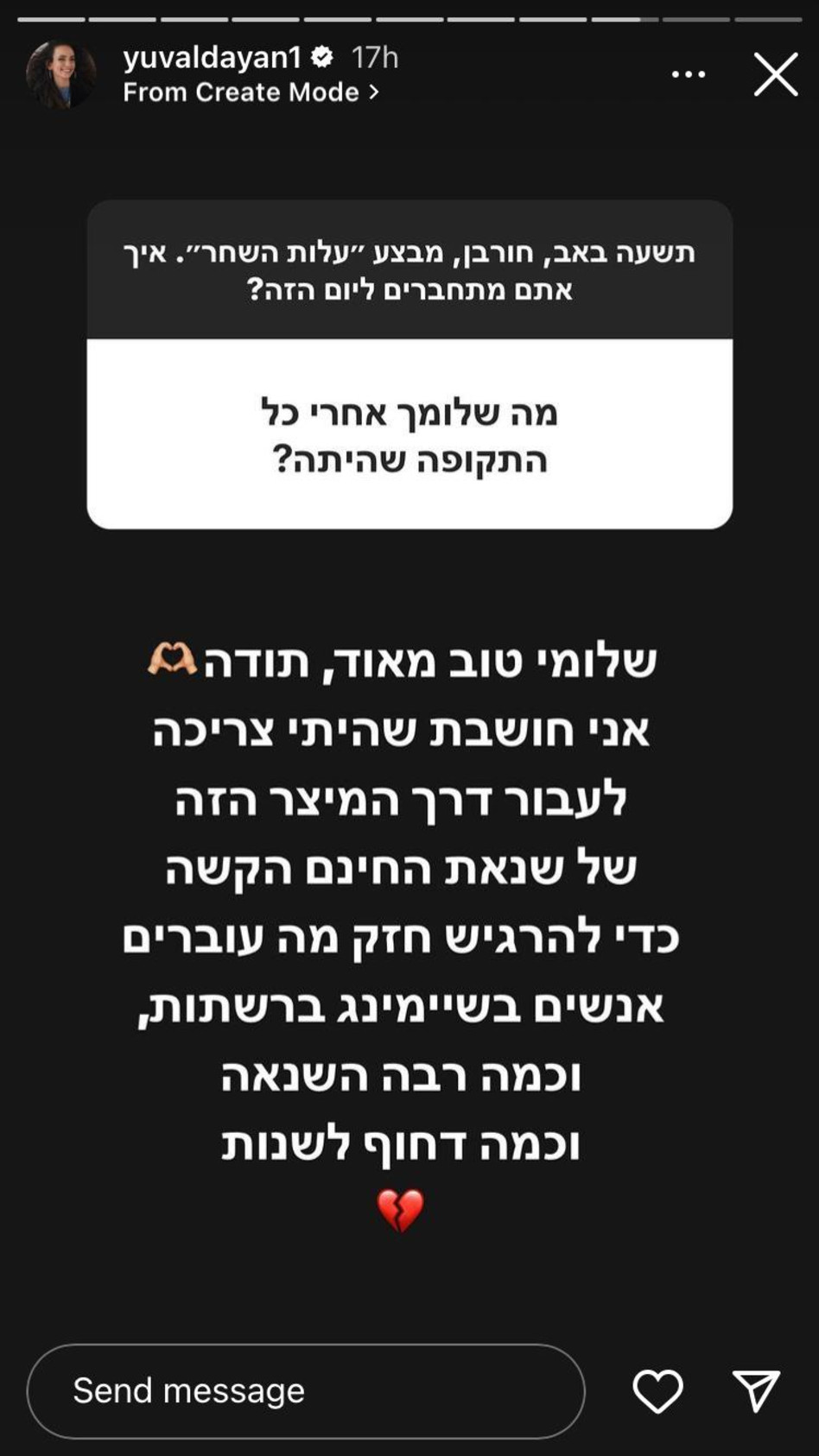The width and height of the screenshot is (819, 1456).
Task: Click the verified badge next to yuvaldayan1
Action: point(321,58)
